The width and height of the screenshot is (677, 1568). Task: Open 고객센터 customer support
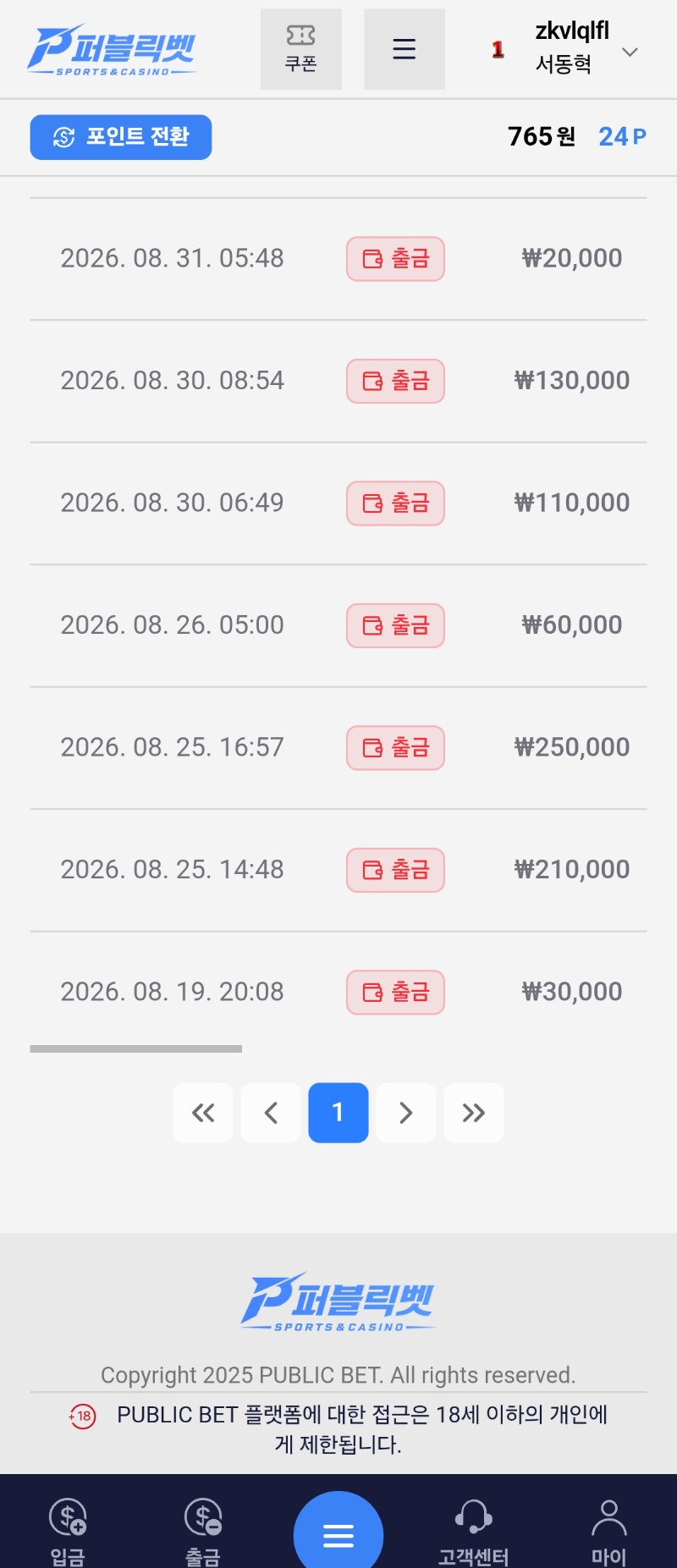click(474, 1530)
